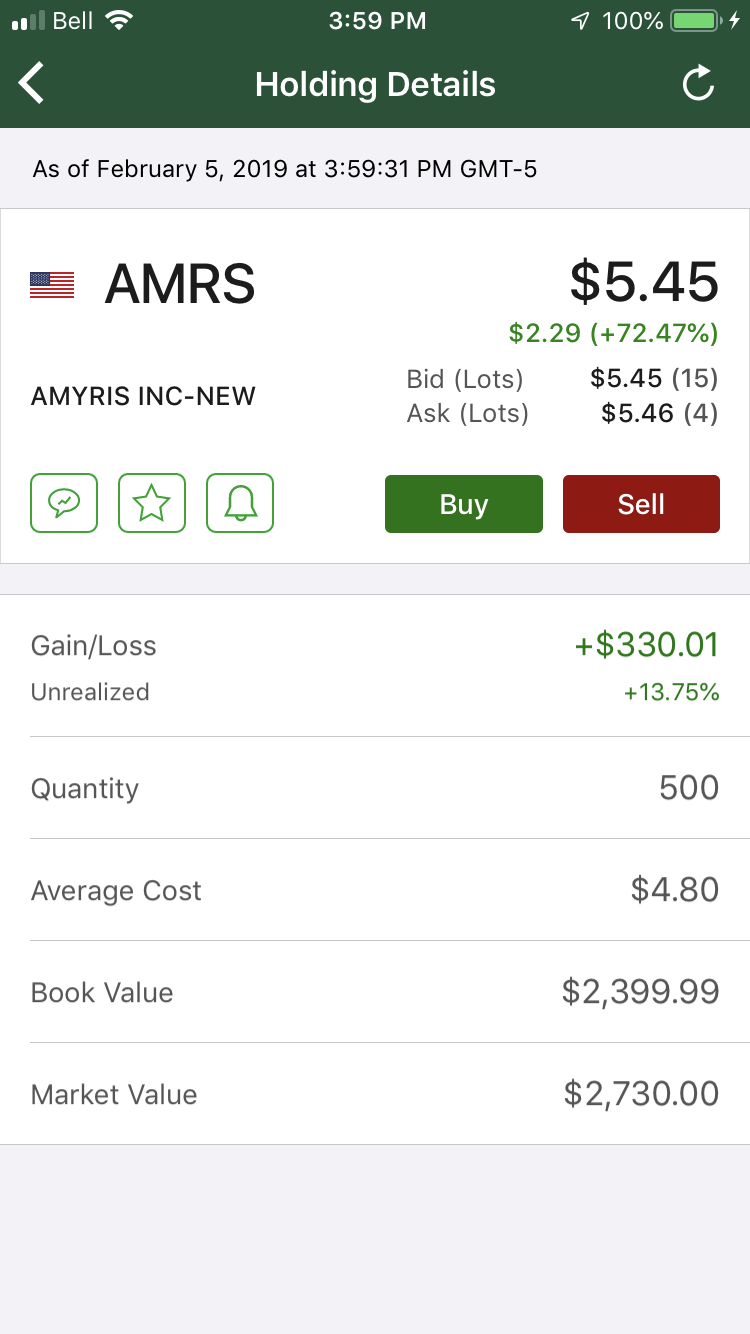Open the chart/chat bubble icon for AMRS
Screen dimensions: 750x1334
pos(64,503)
